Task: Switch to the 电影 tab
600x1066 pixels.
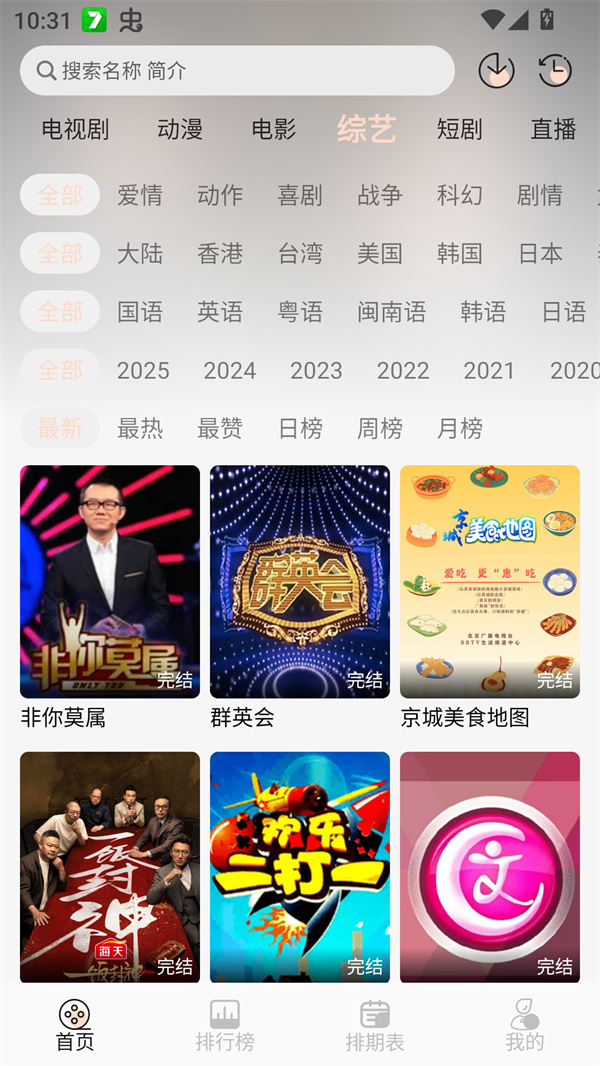Action: click(x=274, y=129)
